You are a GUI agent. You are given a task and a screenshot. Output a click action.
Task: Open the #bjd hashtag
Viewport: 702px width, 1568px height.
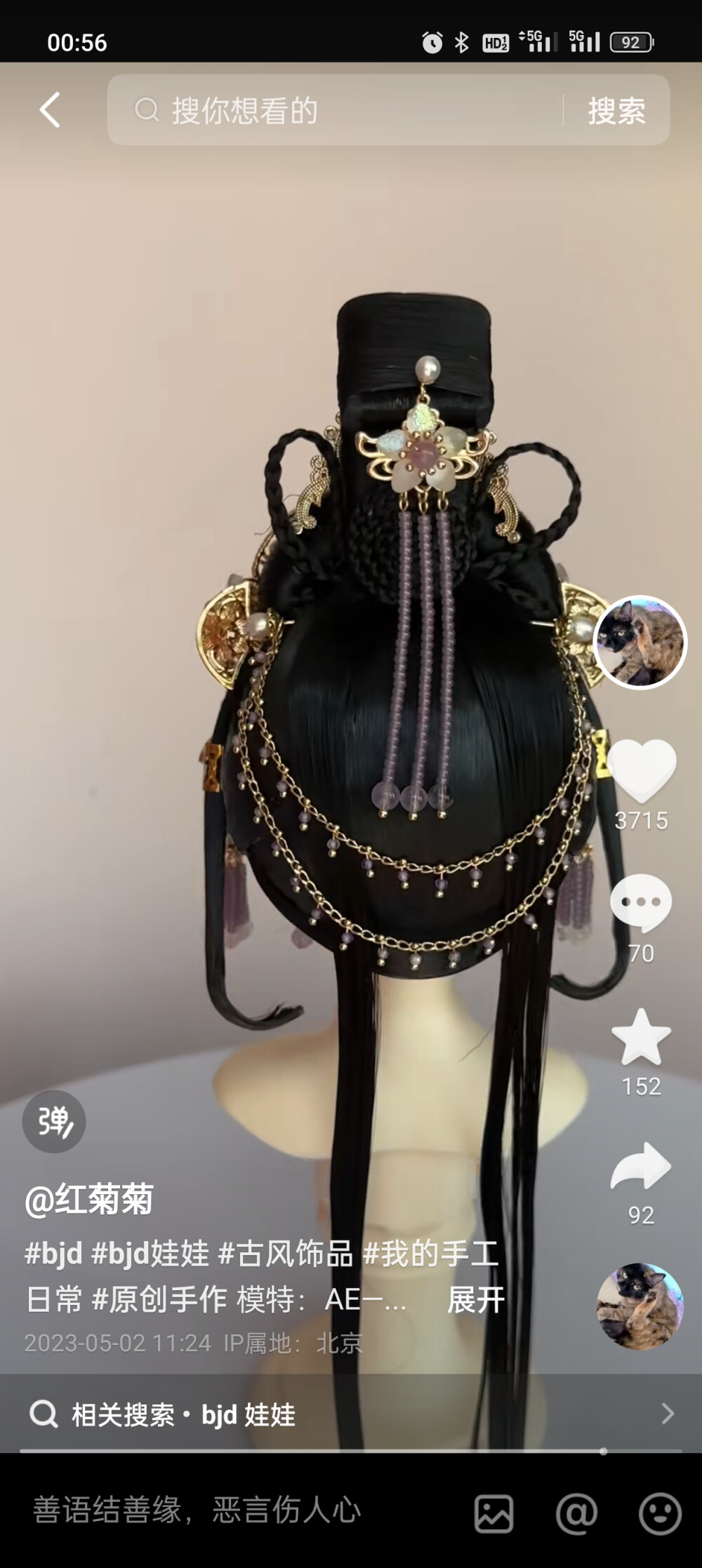click(x=53, y=1254)
